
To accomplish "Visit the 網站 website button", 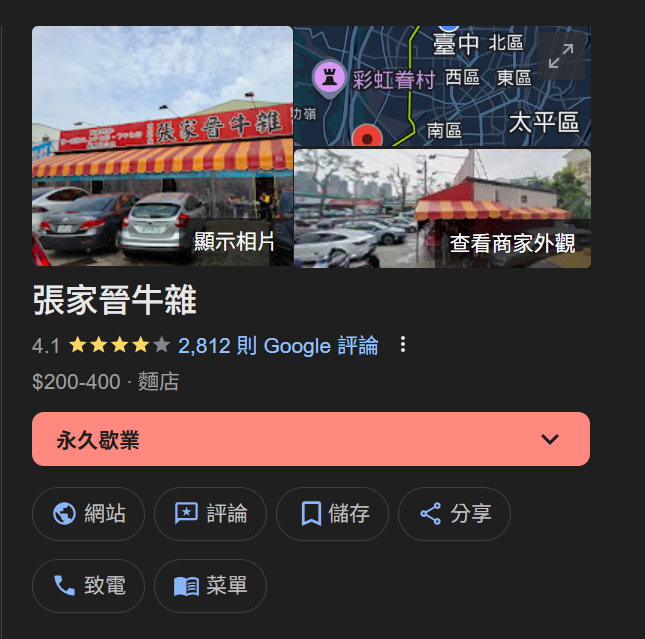I will pyautogui.click(x=88, y=514).
